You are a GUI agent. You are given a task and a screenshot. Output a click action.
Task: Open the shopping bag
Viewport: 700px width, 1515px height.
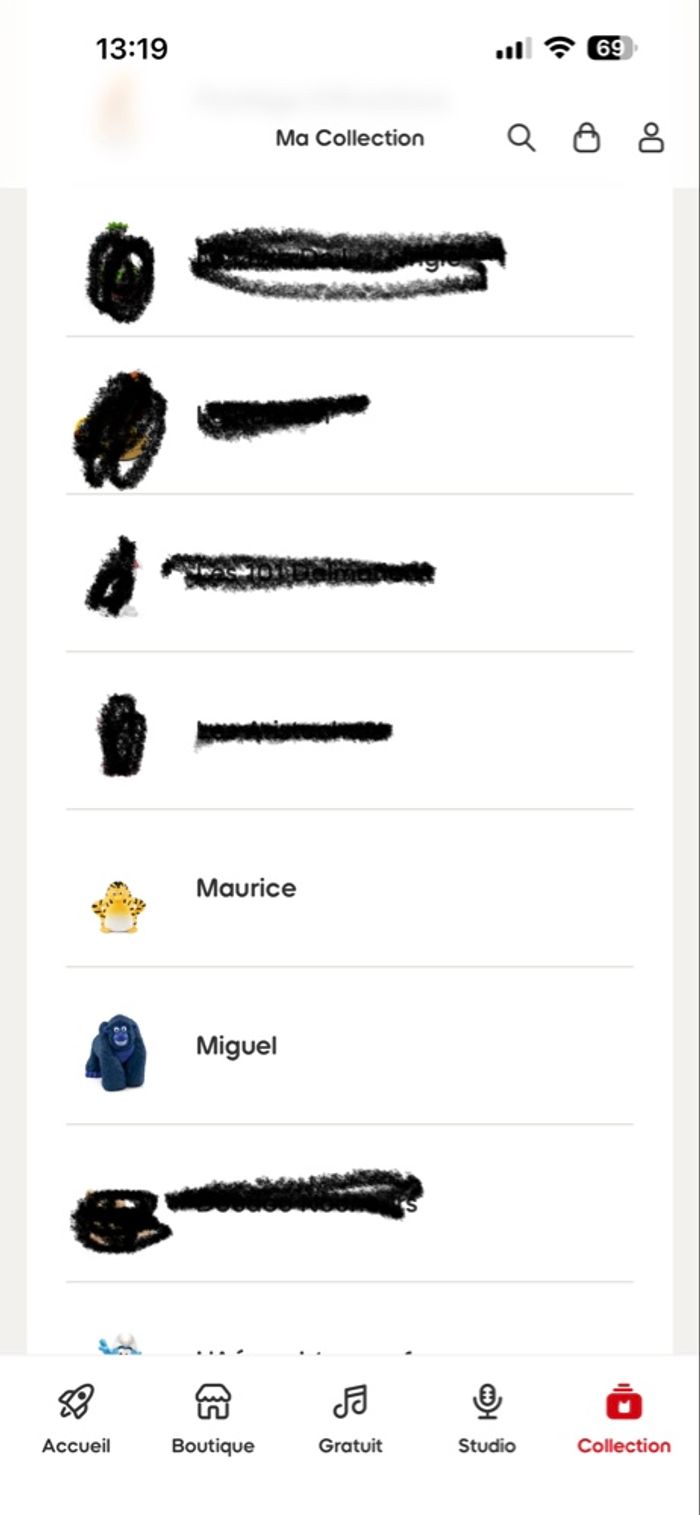pyautogui.click(x=586, y=138)
